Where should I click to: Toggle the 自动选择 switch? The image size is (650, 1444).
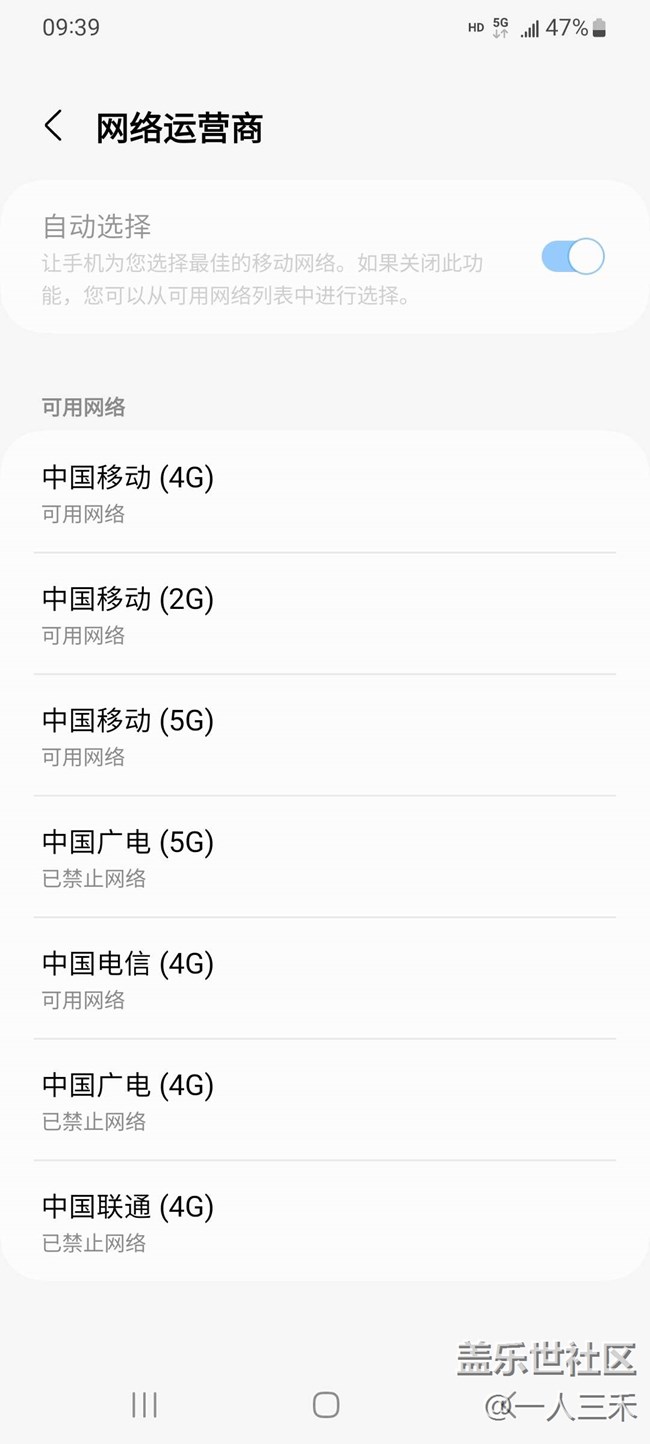pyautogui.click(x=573, y=257)
